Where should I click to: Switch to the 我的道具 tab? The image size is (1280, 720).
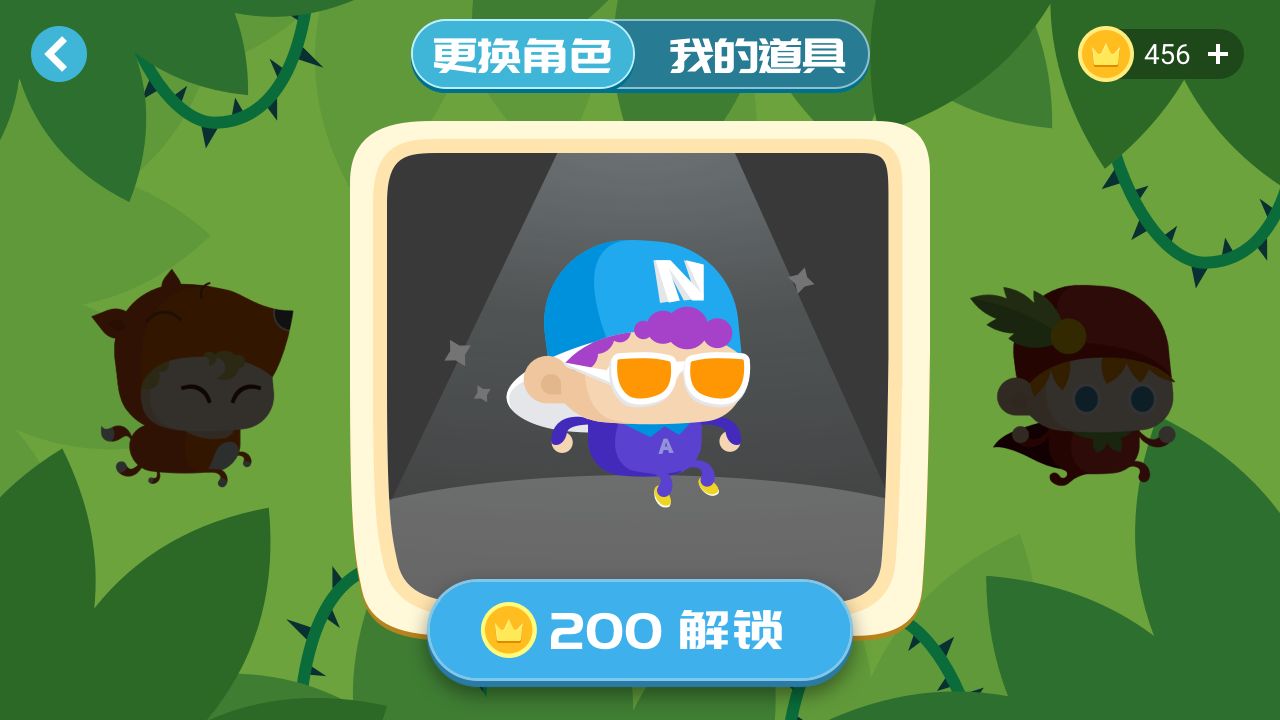756,55
